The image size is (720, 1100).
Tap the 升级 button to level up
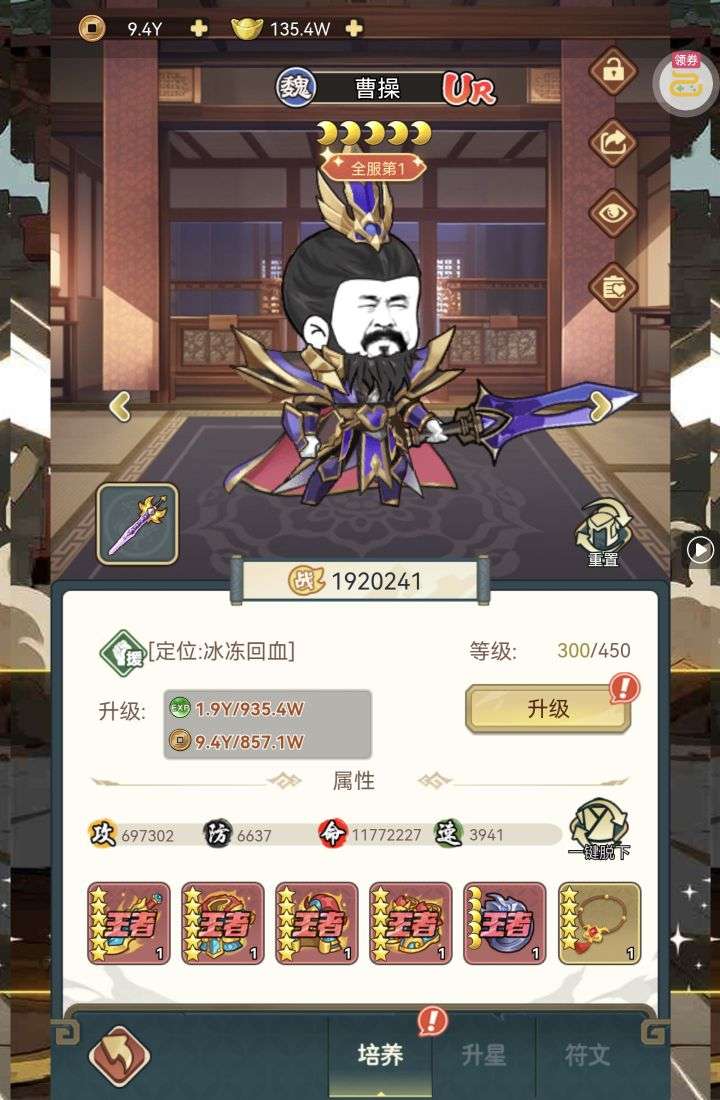(548, 709)
